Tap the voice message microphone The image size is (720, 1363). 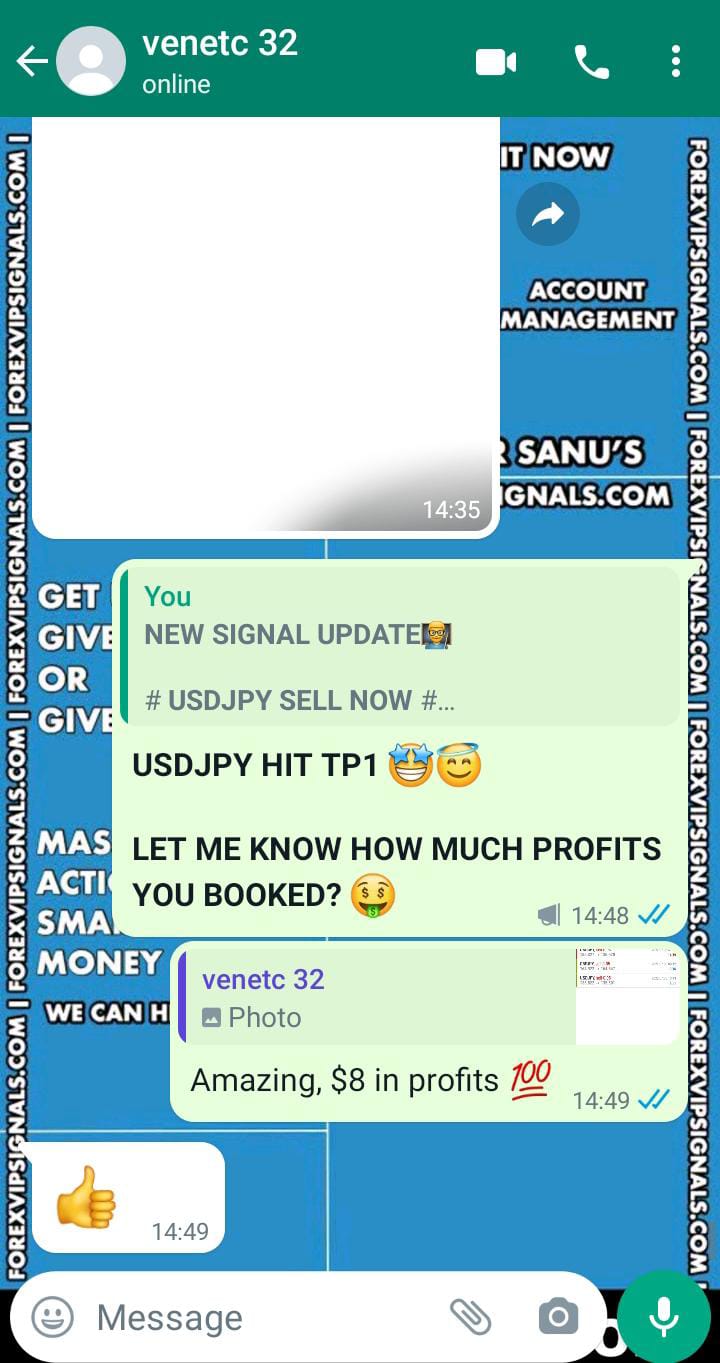(664, 1317)
